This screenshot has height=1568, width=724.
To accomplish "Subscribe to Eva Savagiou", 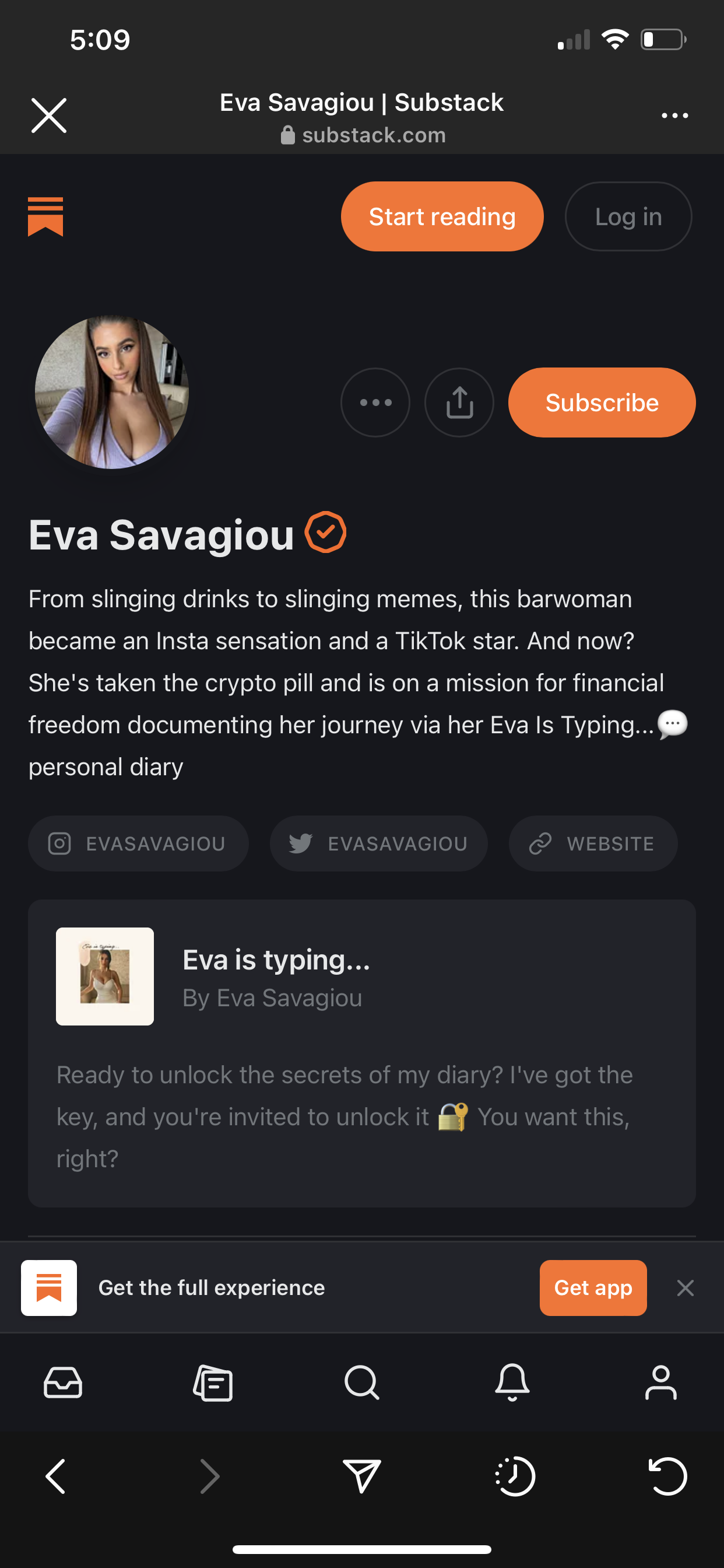I will [x=601, y=402].
